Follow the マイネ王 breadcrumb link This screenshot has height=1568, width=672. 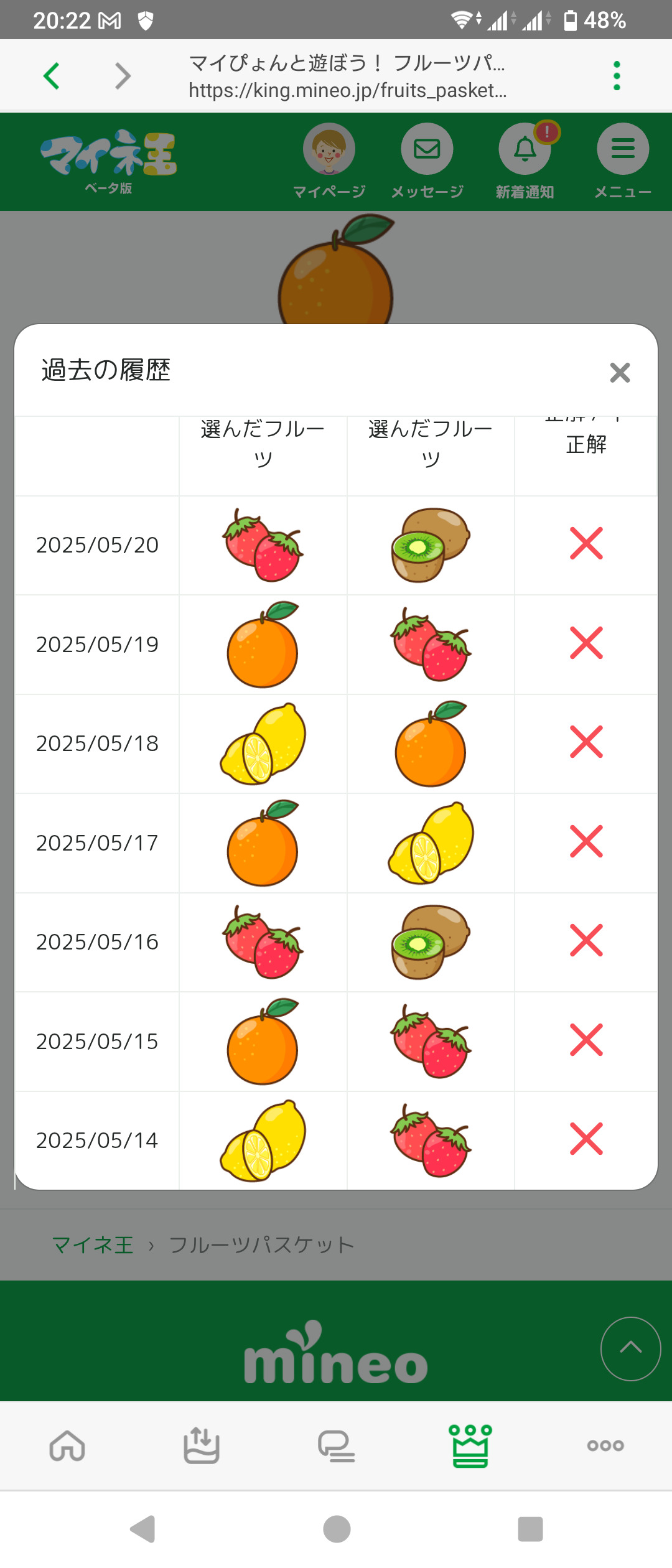tap(93, 1244)
